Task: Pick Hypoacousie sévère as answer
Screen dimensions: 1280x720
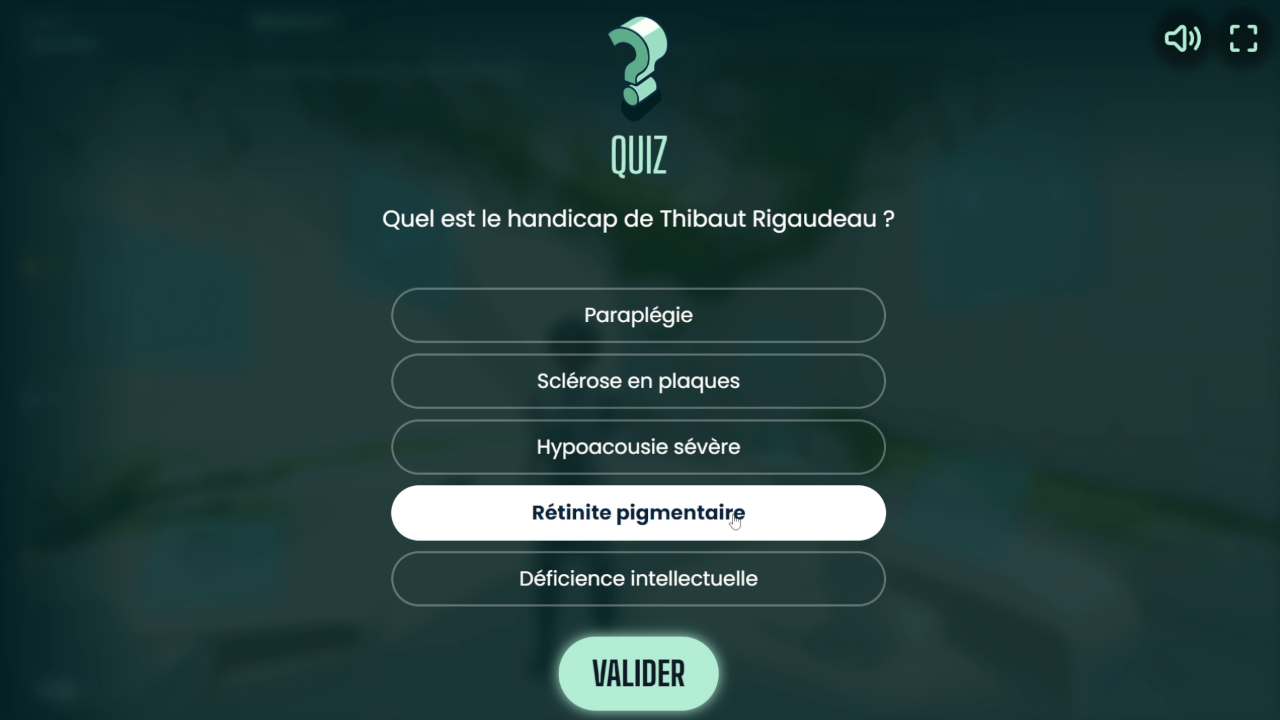Action: click(x=638, y=447)
